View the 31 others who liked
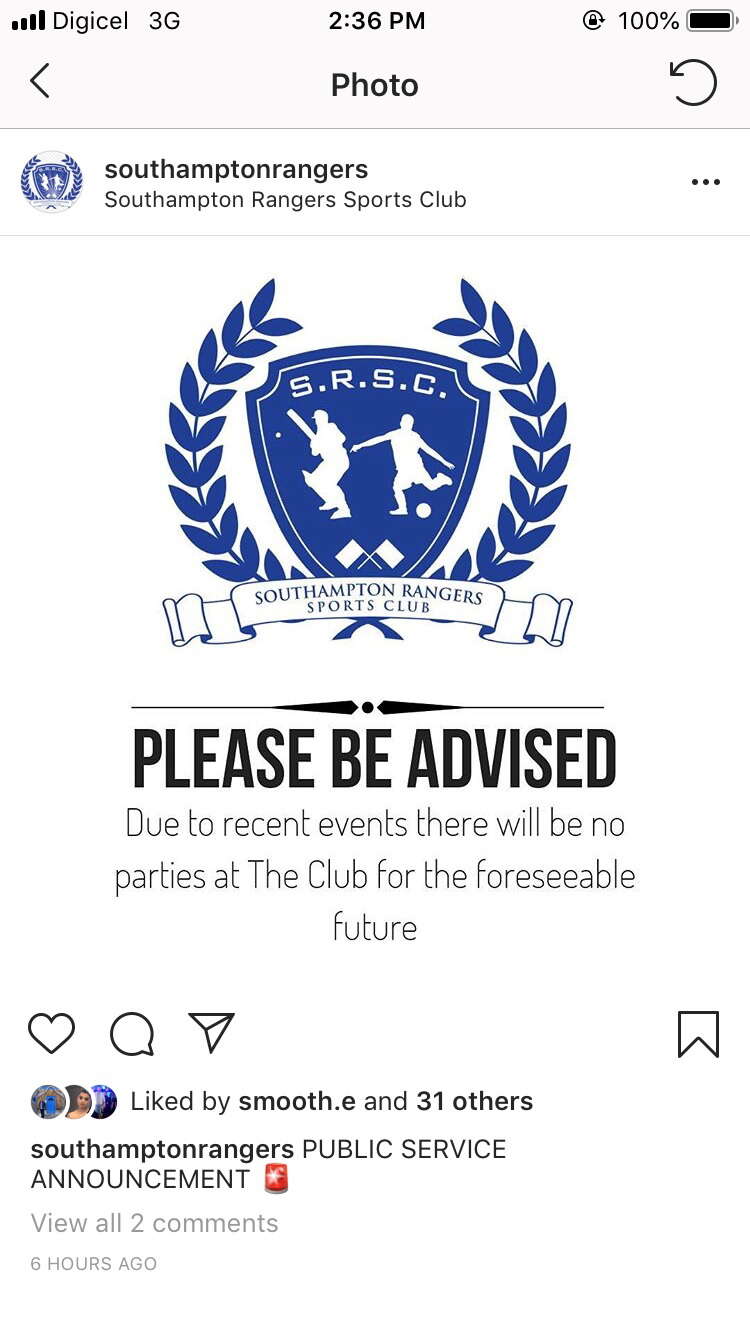The height and width of the screenshot is (1334, 750). (475, 1101)
